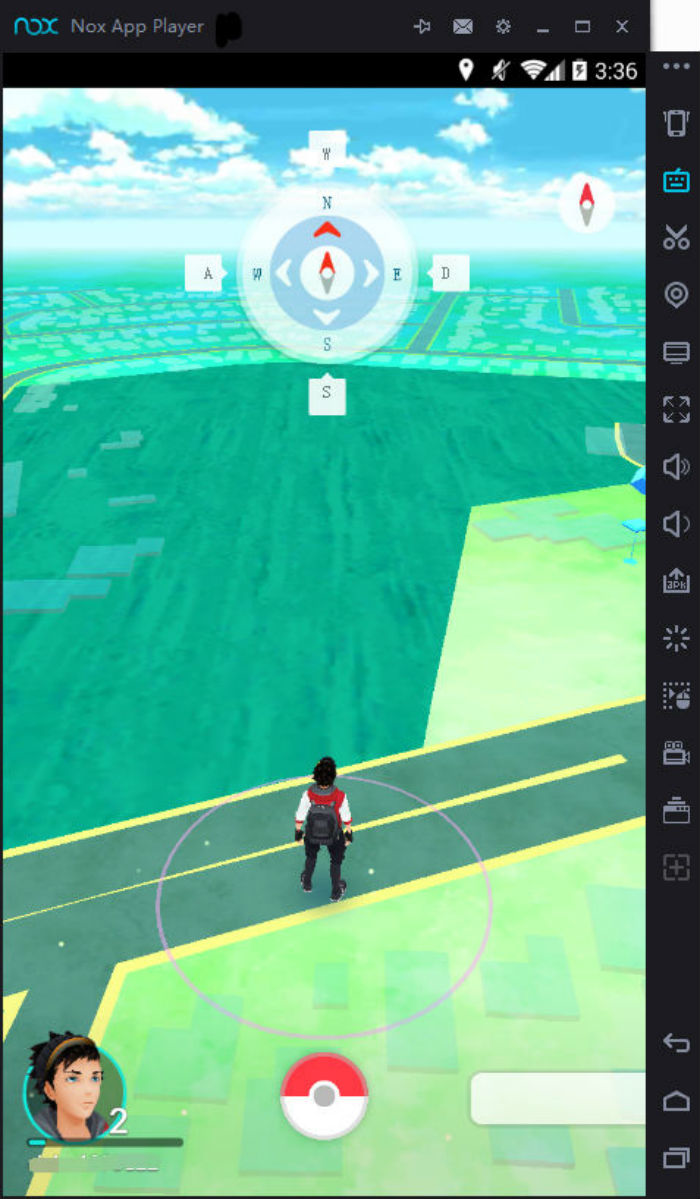Open the Nox video recorder
This screenshot has width=700, height=1199.
[676, 753]
